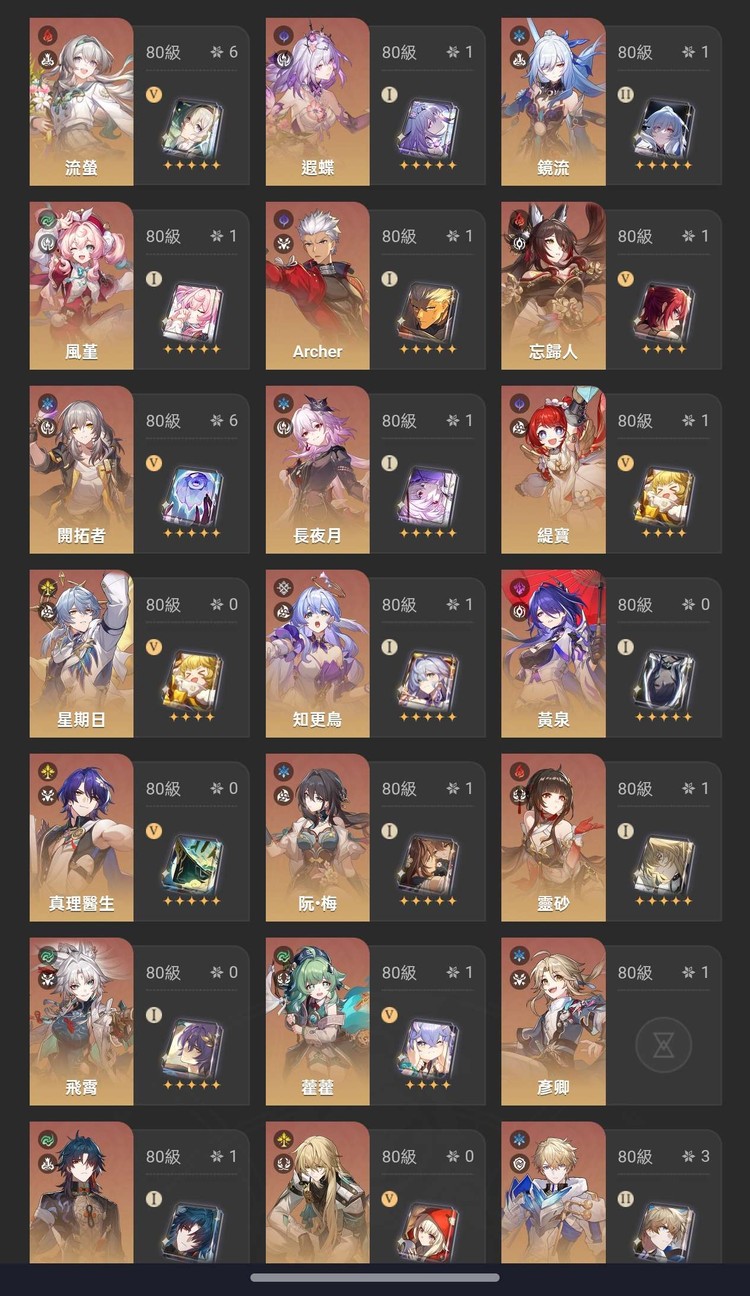
Task: Open the 真理醫生 character card
Action: [x=82, y=837]
